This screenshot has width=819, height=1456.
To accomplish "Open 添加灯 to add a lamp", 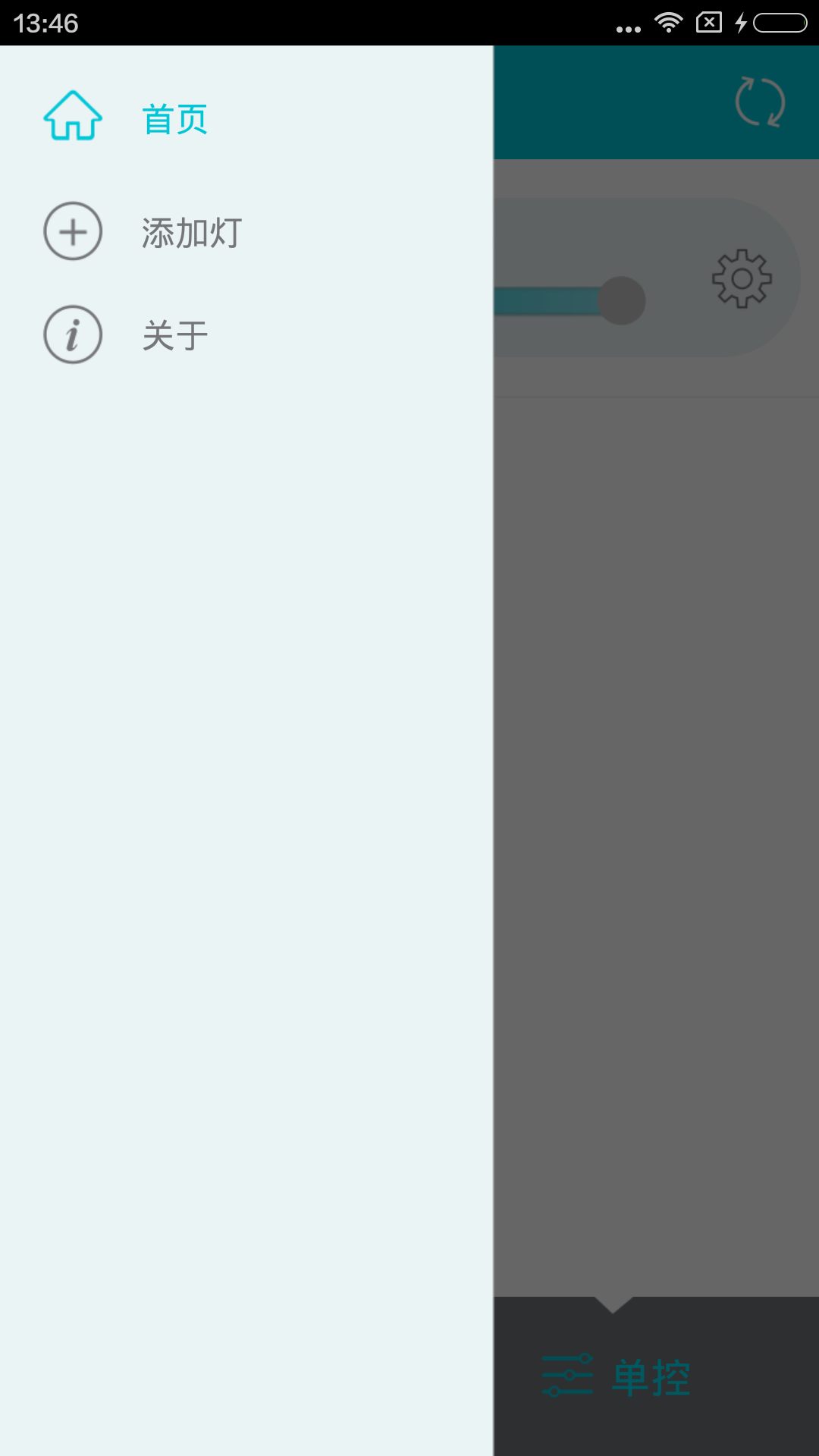I will coord(191,232).
